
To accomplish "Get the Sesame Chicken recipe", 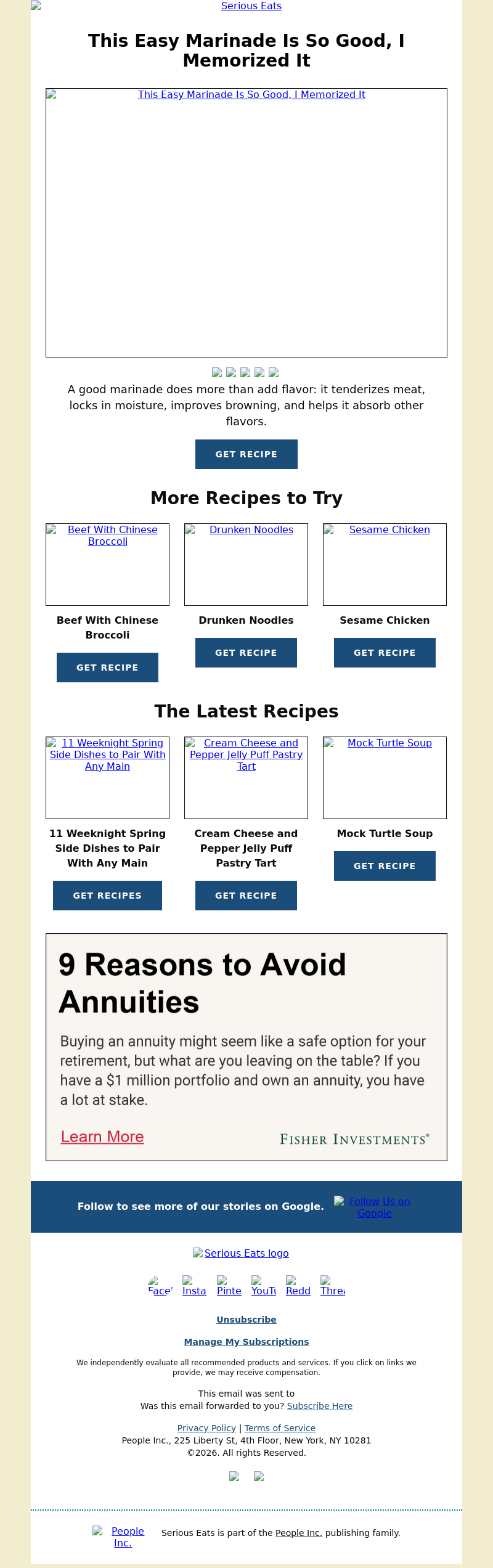I will click(385, 653).
